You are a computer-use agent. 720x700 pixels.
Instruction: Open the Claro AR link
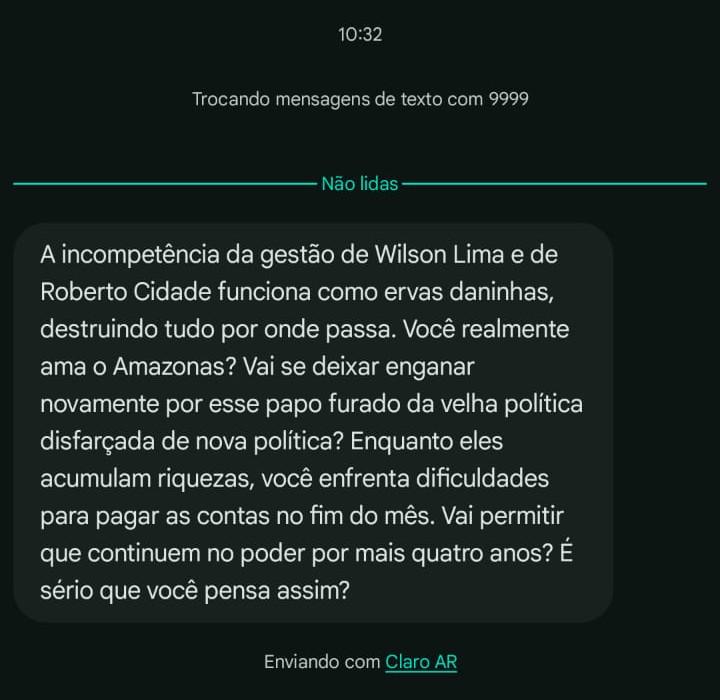(x=421, y=662)
